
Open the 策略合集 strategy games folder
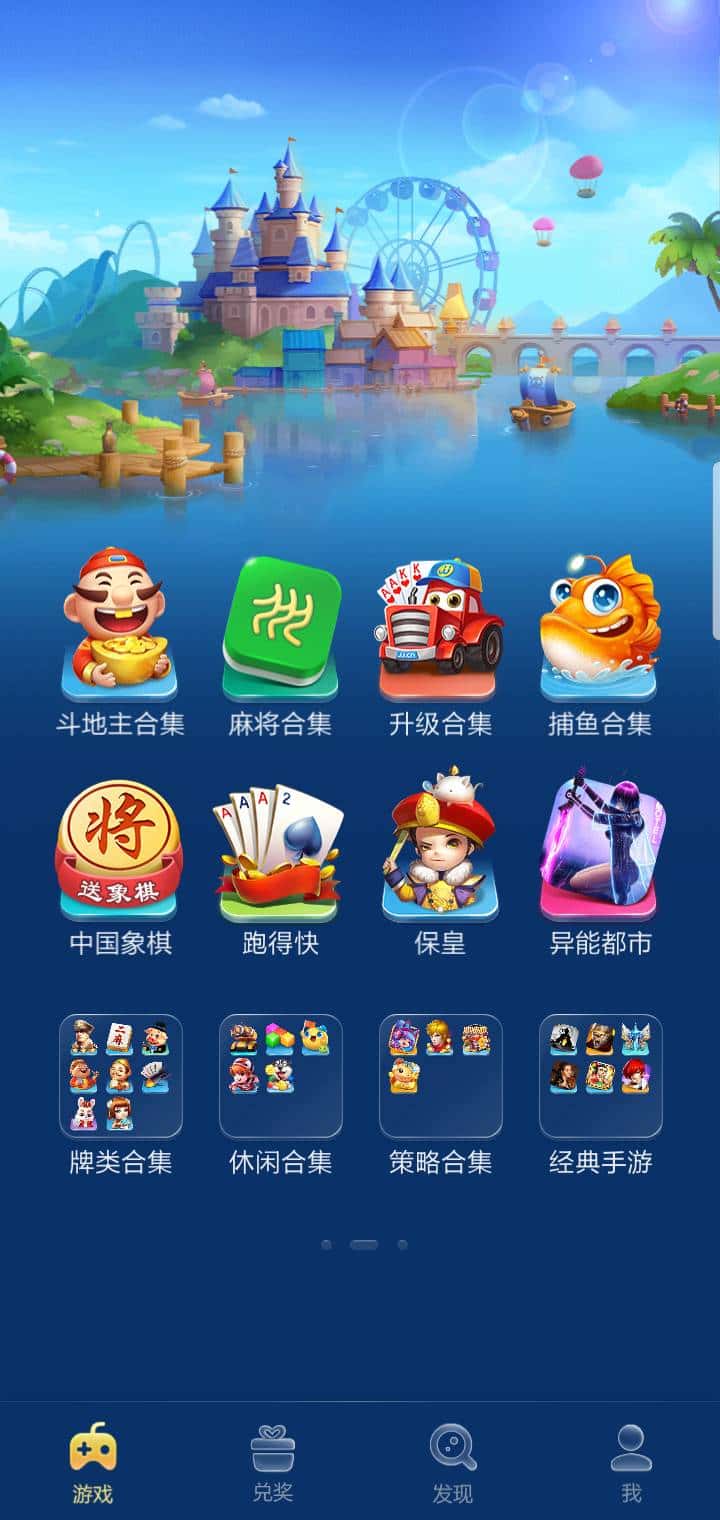click(440, 1075)
